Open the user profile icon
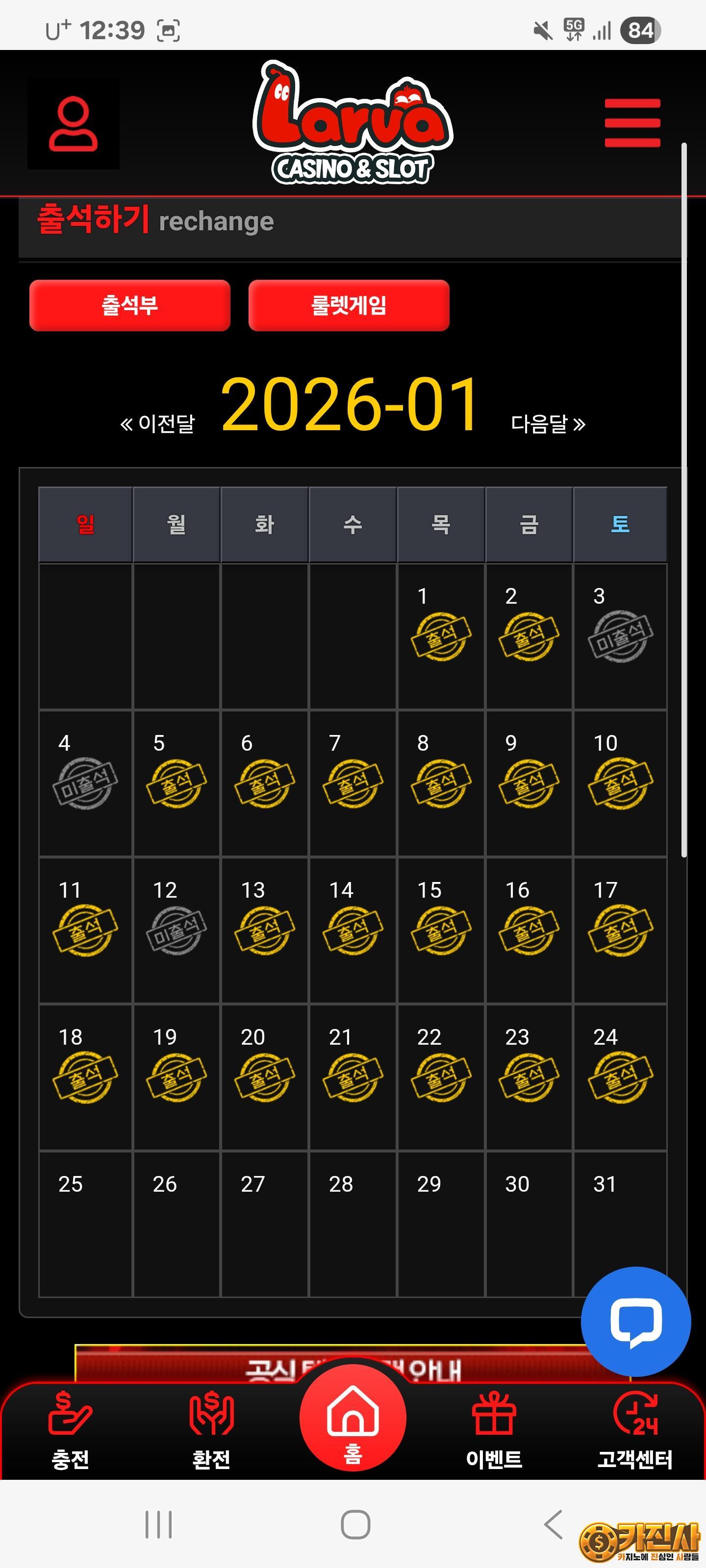Image resolution: width=706 pixels, height=1568 pixels. pos(73,123)
